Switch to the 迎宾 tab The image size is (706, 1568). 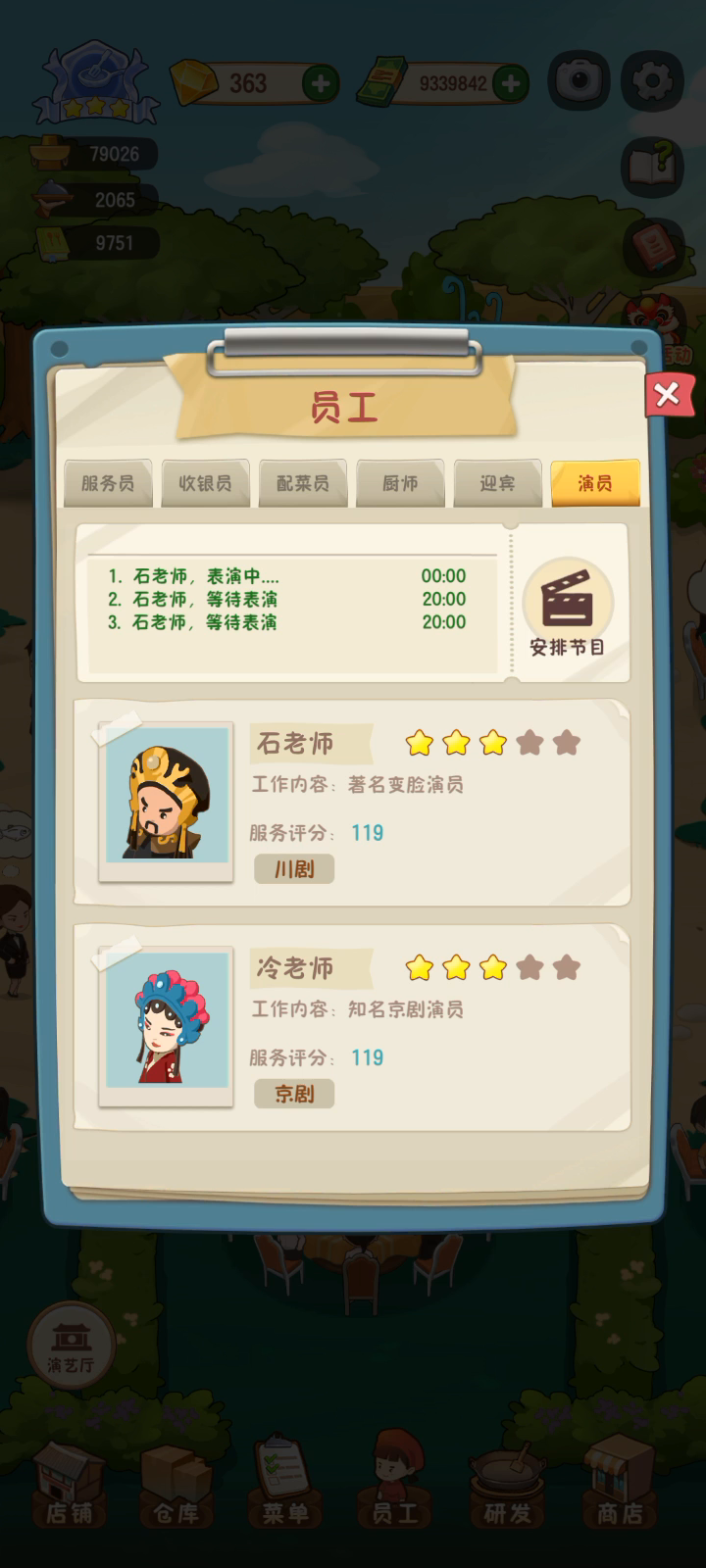point(497,483)
